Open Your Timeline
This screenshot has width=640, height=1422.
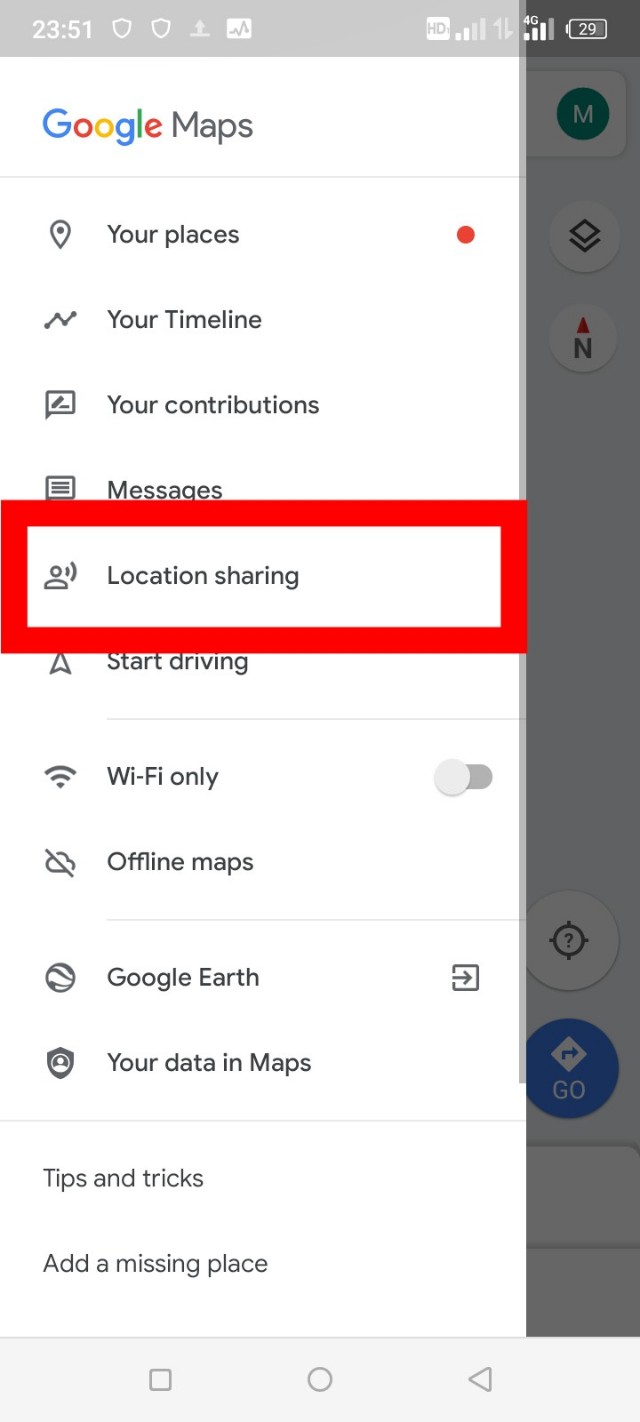click(184, 320)
